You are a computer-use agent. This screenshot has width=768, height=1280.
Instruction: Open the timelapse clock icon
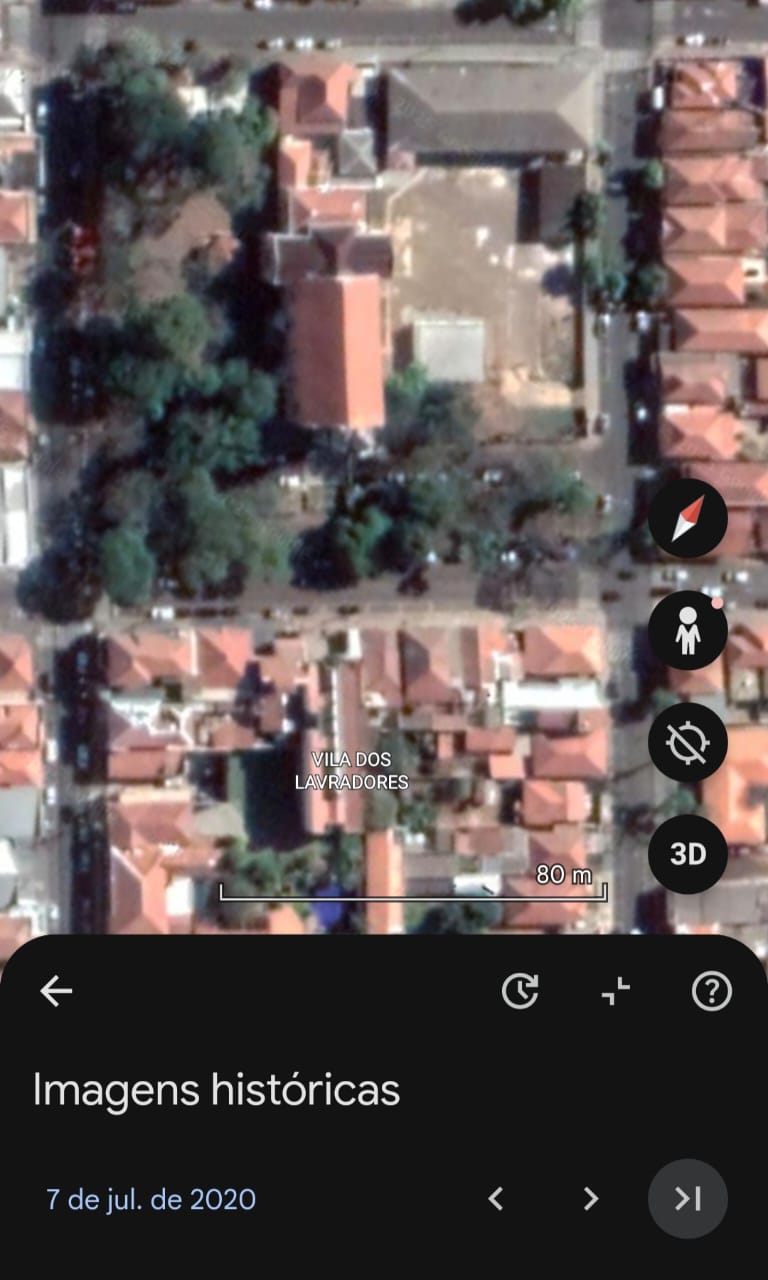click(519, 991)
